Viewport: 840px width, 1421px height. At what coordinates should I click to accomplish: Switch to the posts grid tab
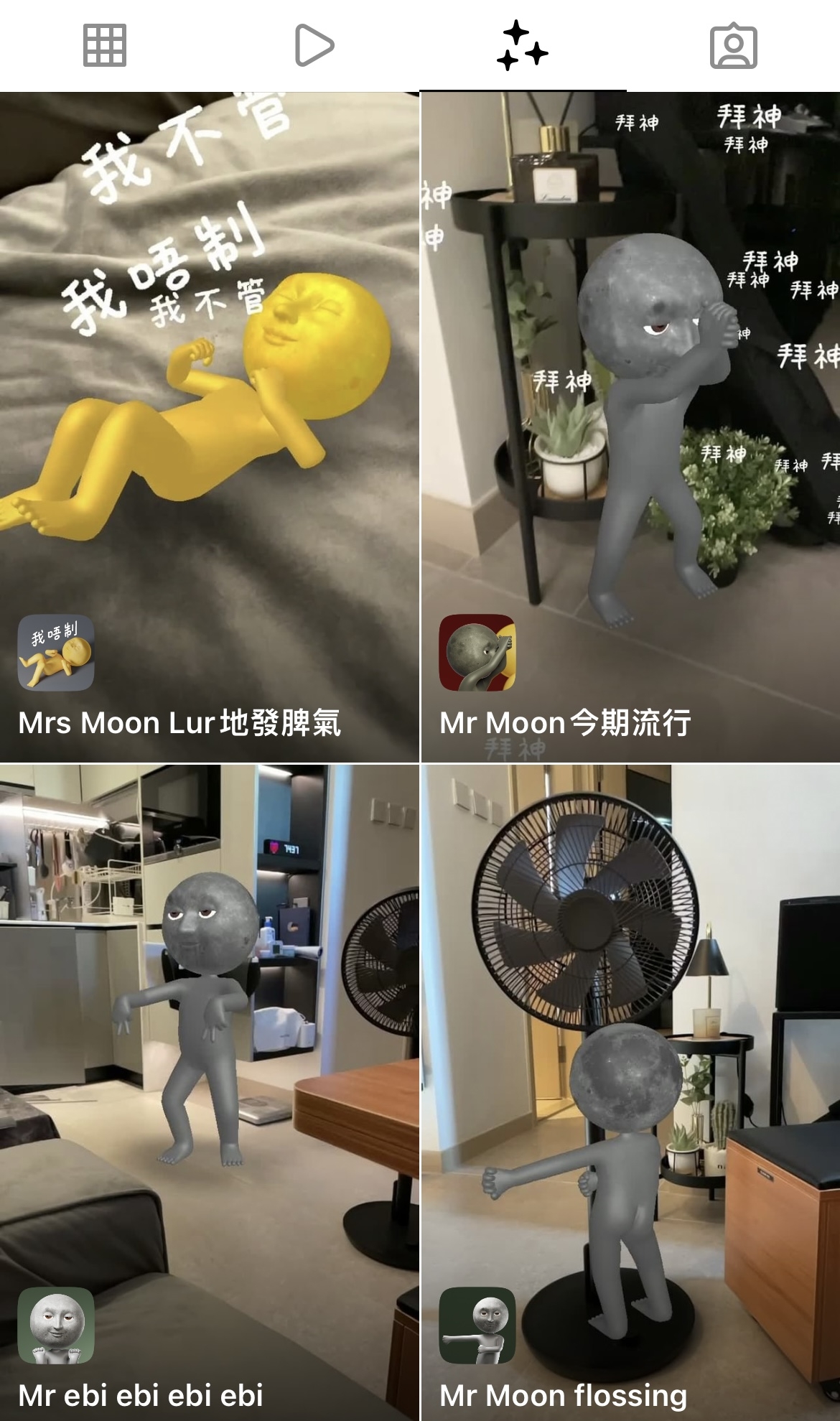click(x=105, y=45)
